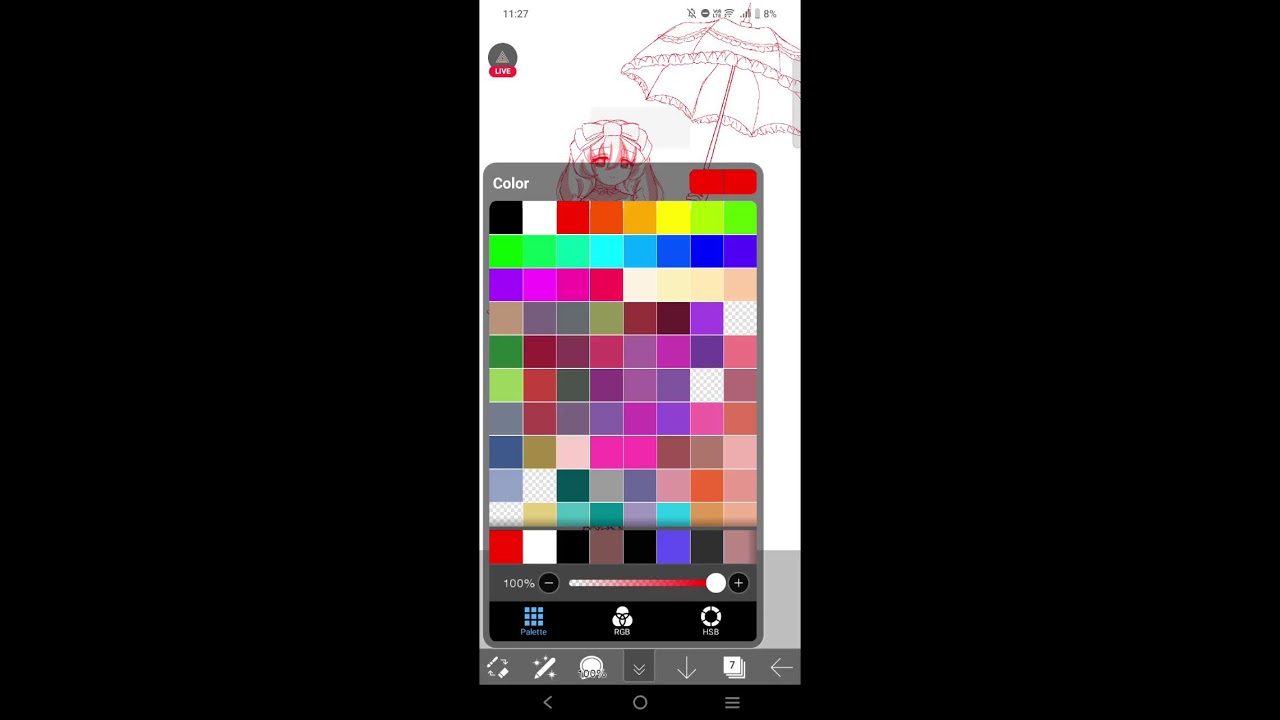1280x720 pixels.
Task: Open the brush size and opacity circle showing 100%
Action: click(x=592, y=667)
